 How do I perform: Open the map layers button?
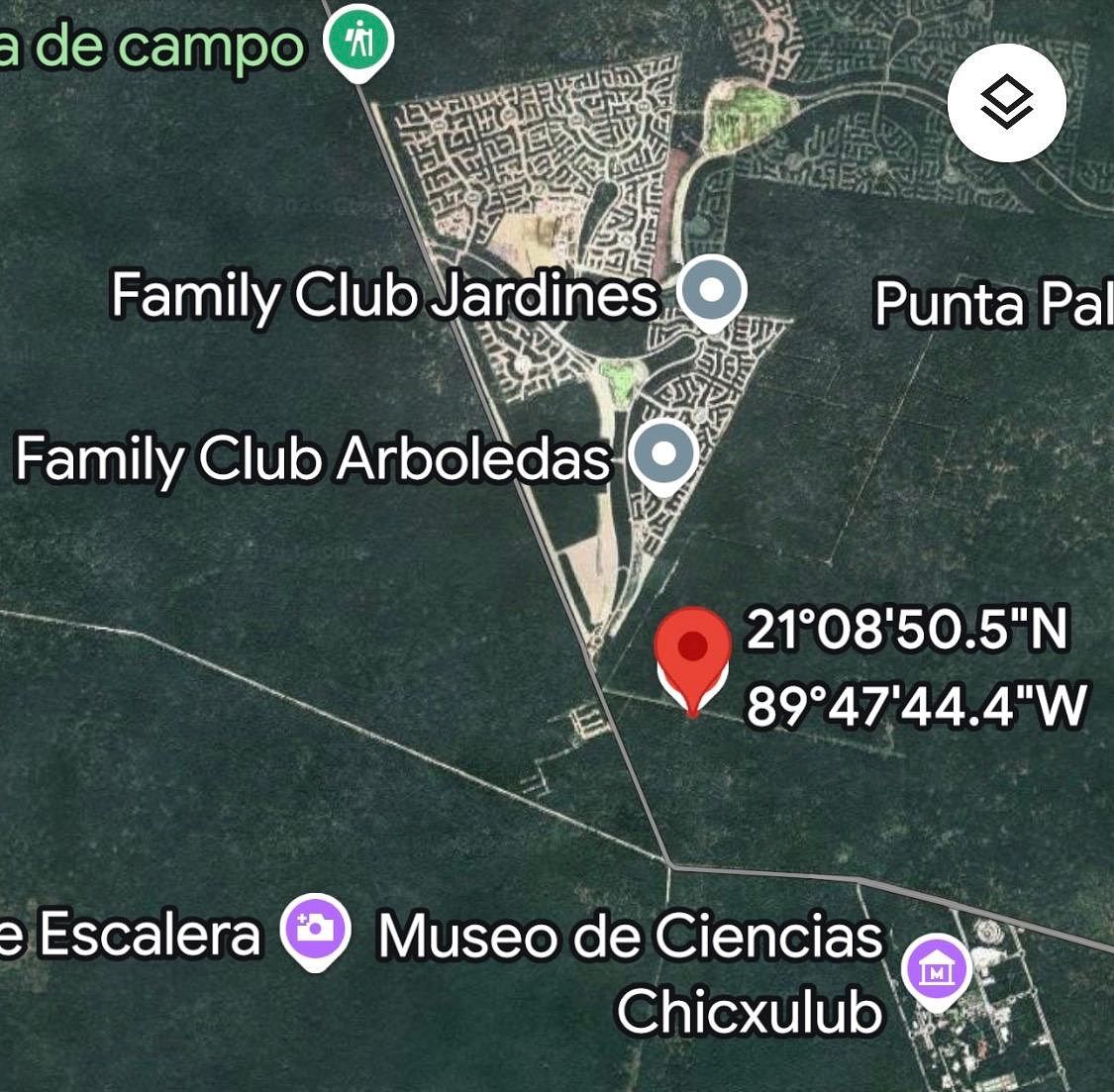[1006, 102]
